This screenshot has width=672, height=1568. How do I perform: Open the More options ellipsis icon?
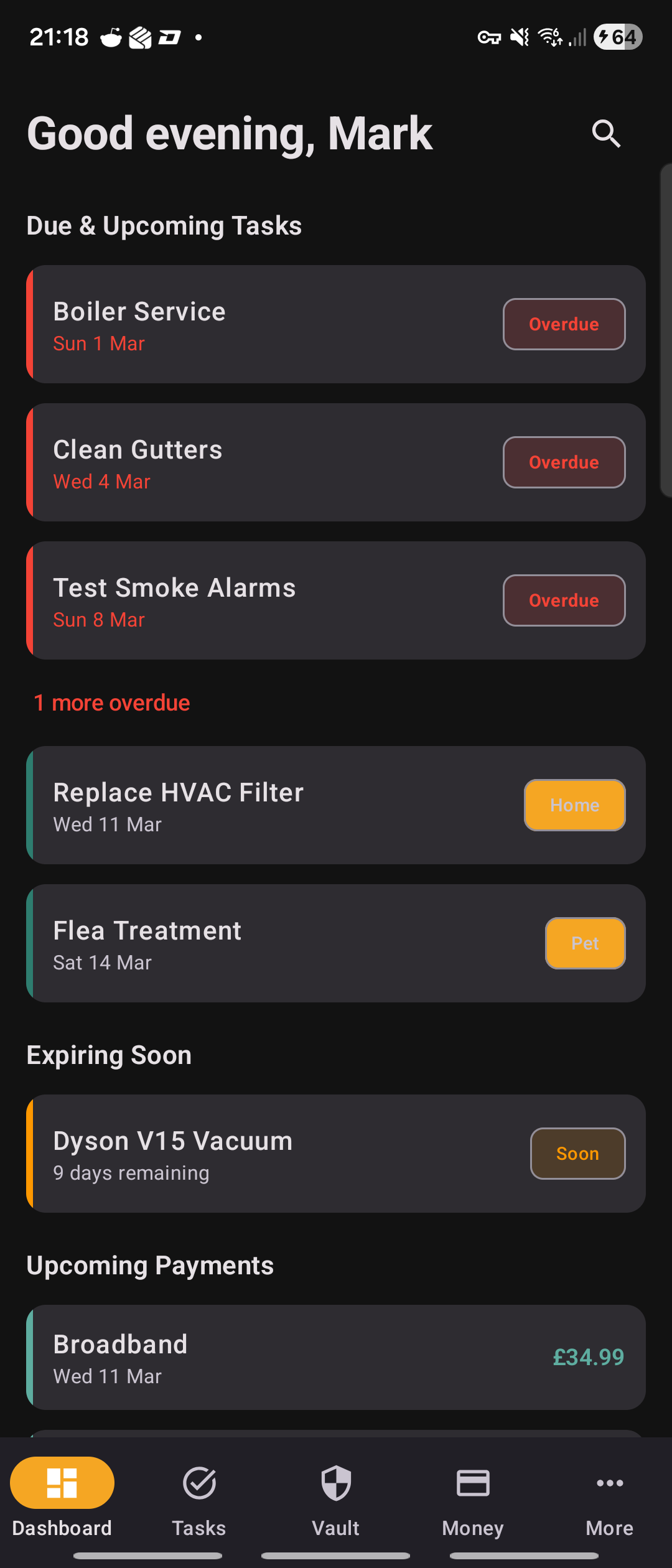click(609, 1483)
